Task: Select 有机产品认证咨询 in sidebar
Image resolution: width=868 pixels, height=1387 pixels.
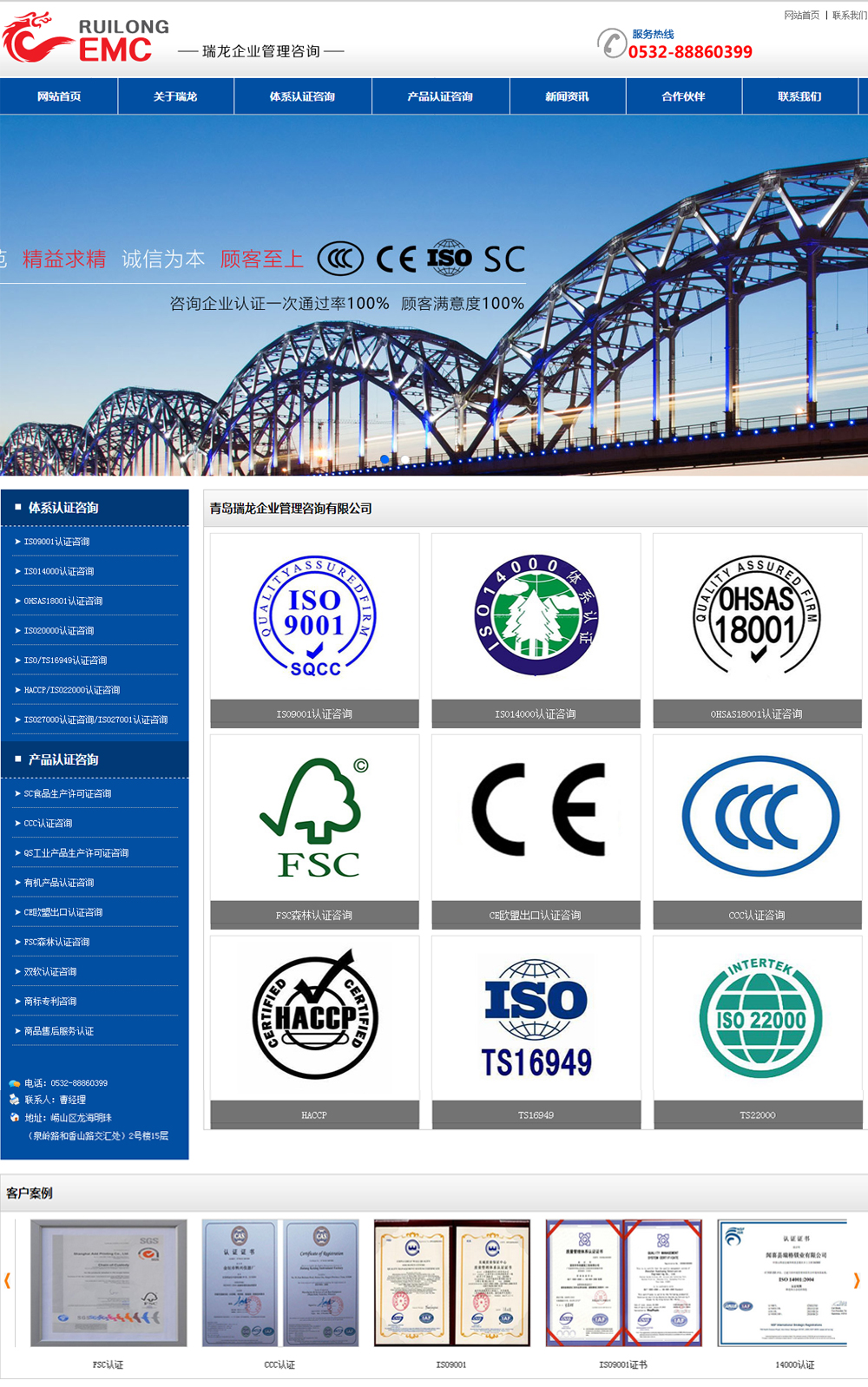Action: point(58,883)
